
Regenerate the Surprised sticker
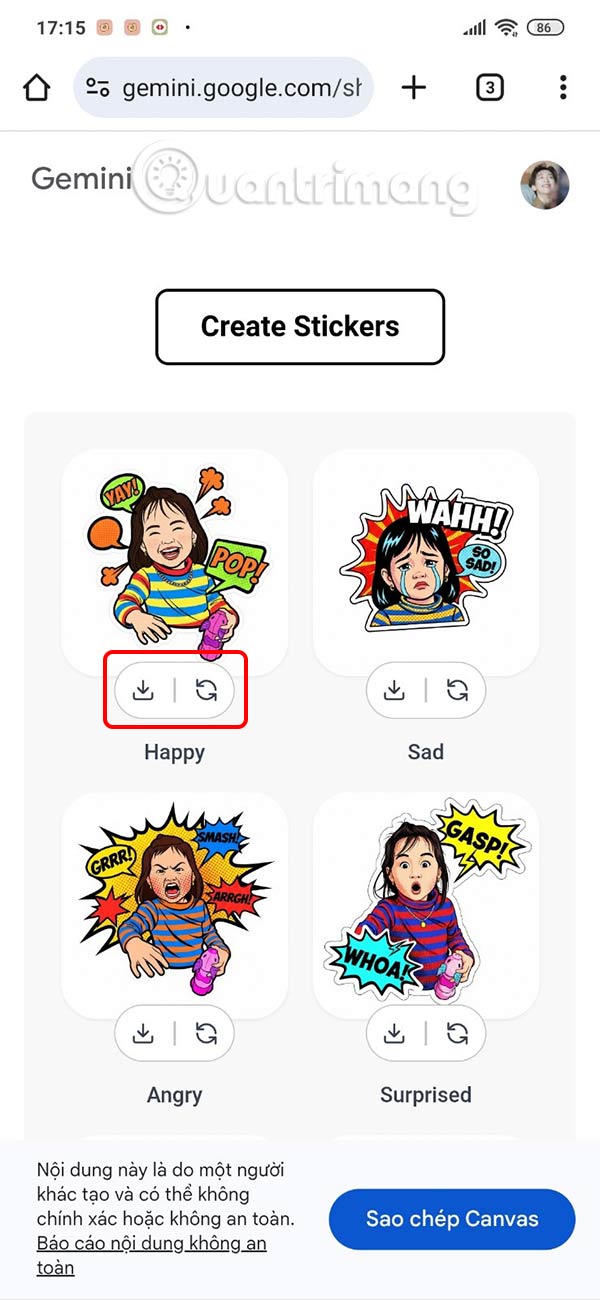(458, 1033)
